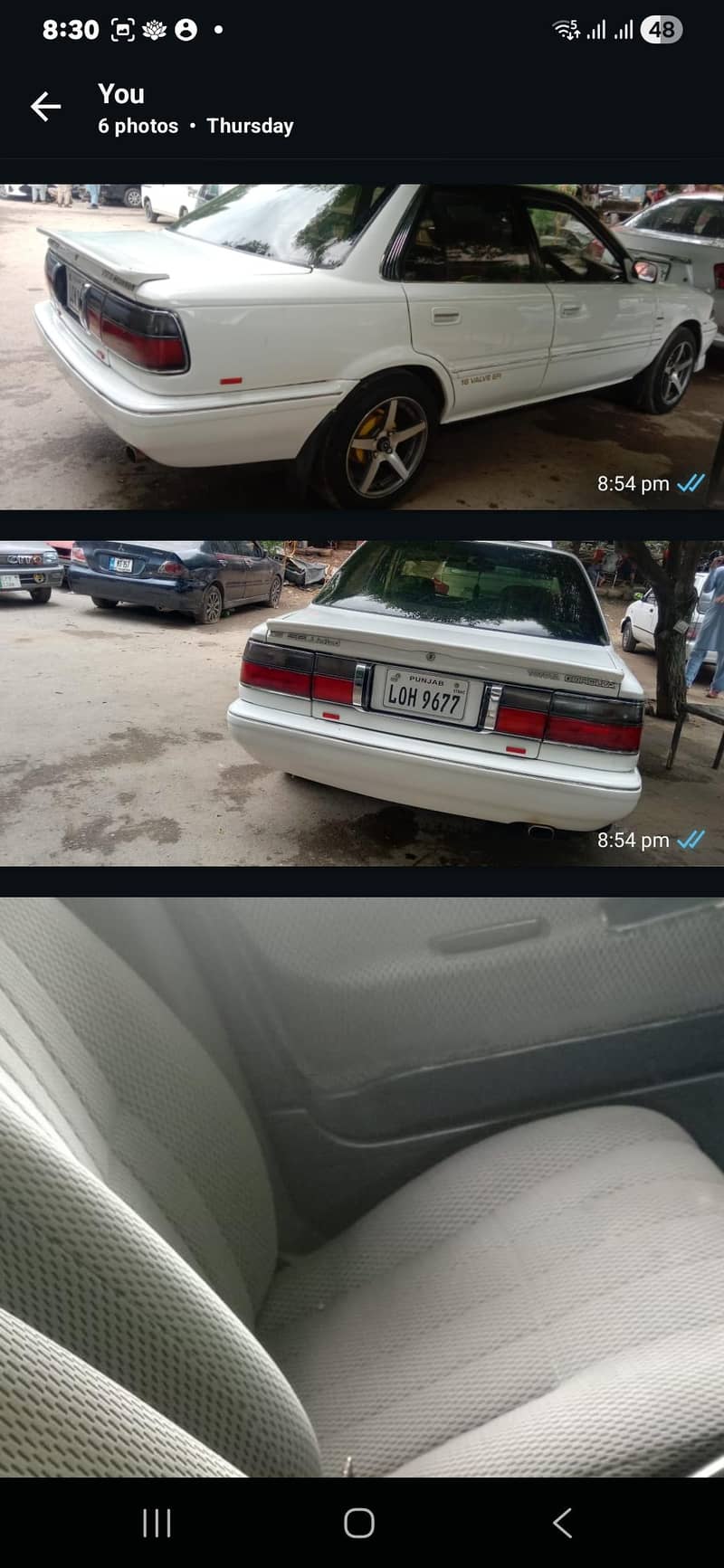
Task: Tap the system home button
Action: tap(359, 1523)
